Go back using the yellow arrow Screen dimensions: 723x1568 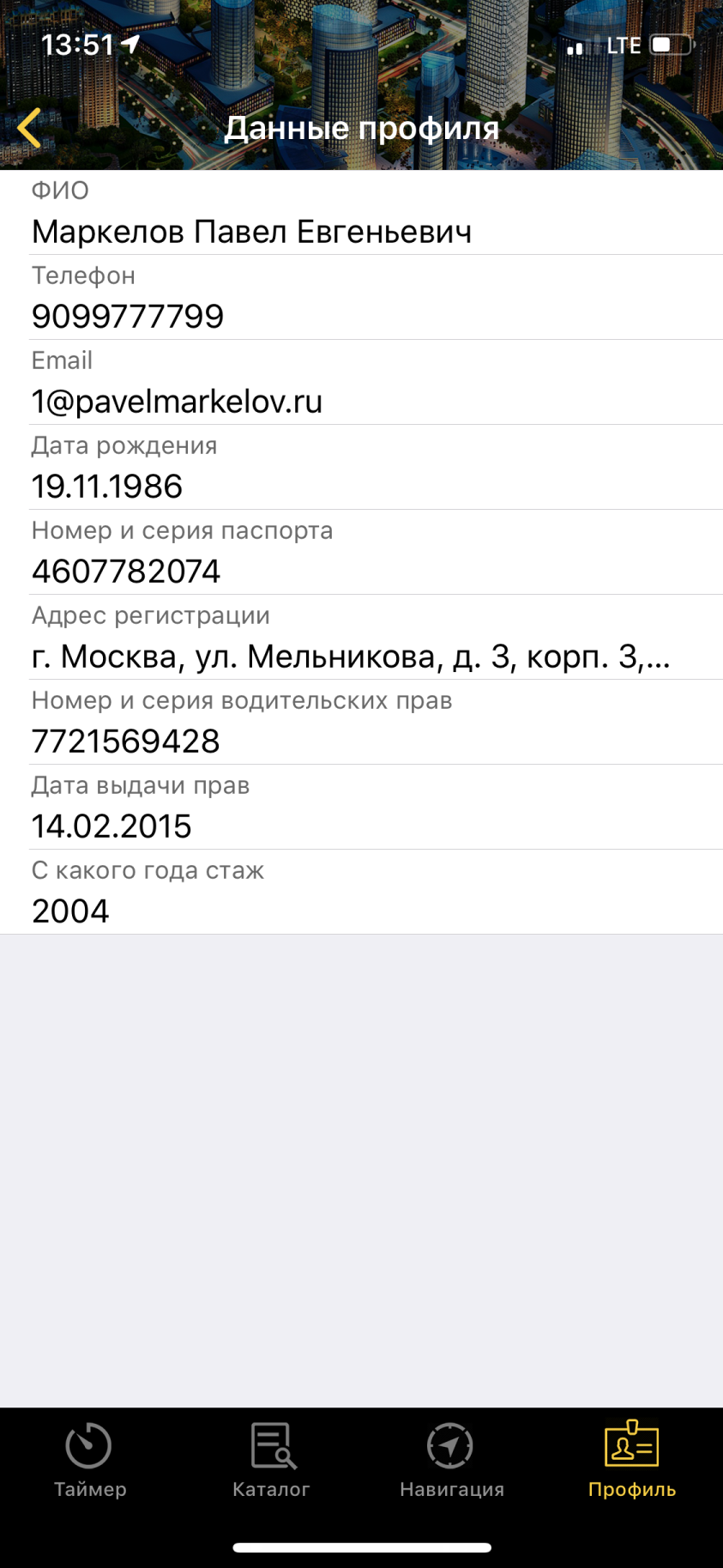coord(29,129)
